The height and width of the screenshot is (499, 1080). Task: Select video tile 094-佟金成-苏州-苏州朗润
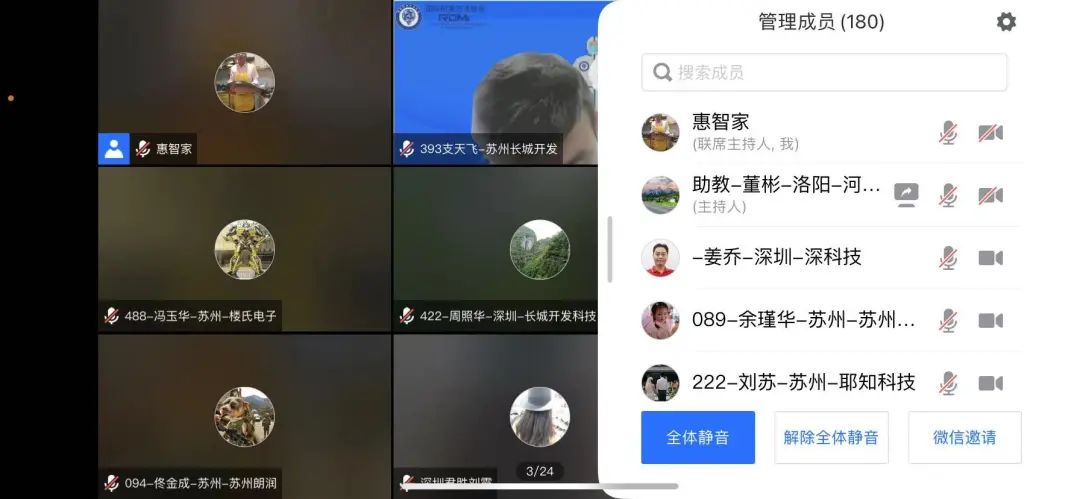point(244,416)
